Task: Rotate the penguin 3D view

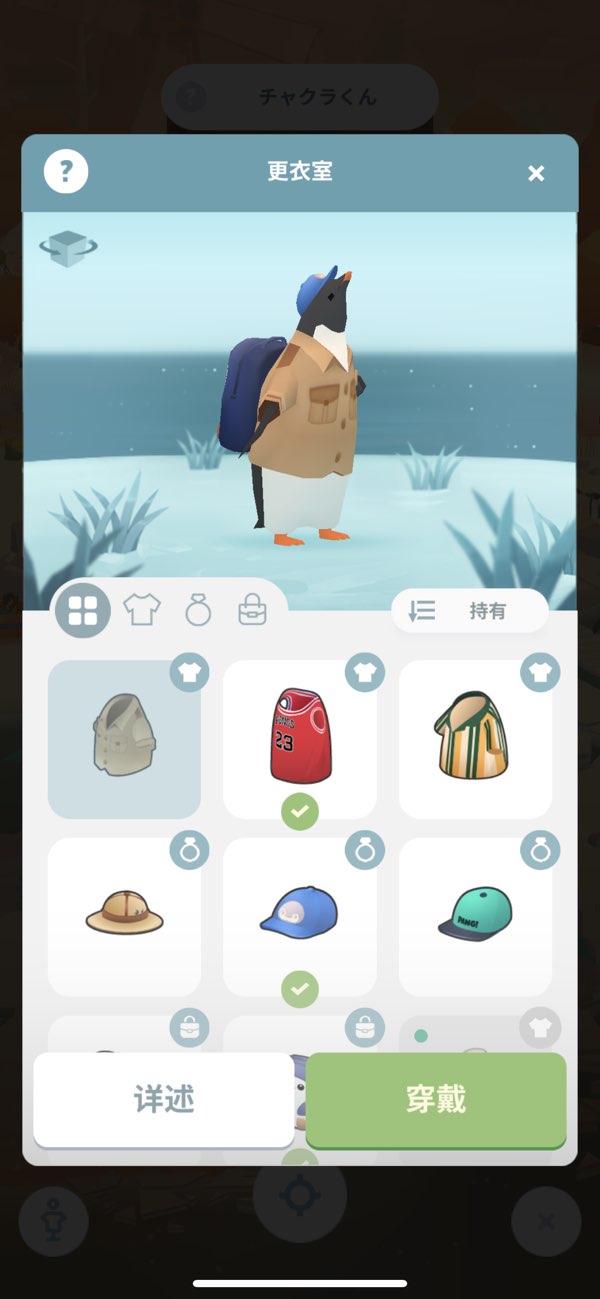Action: (68, 248)
